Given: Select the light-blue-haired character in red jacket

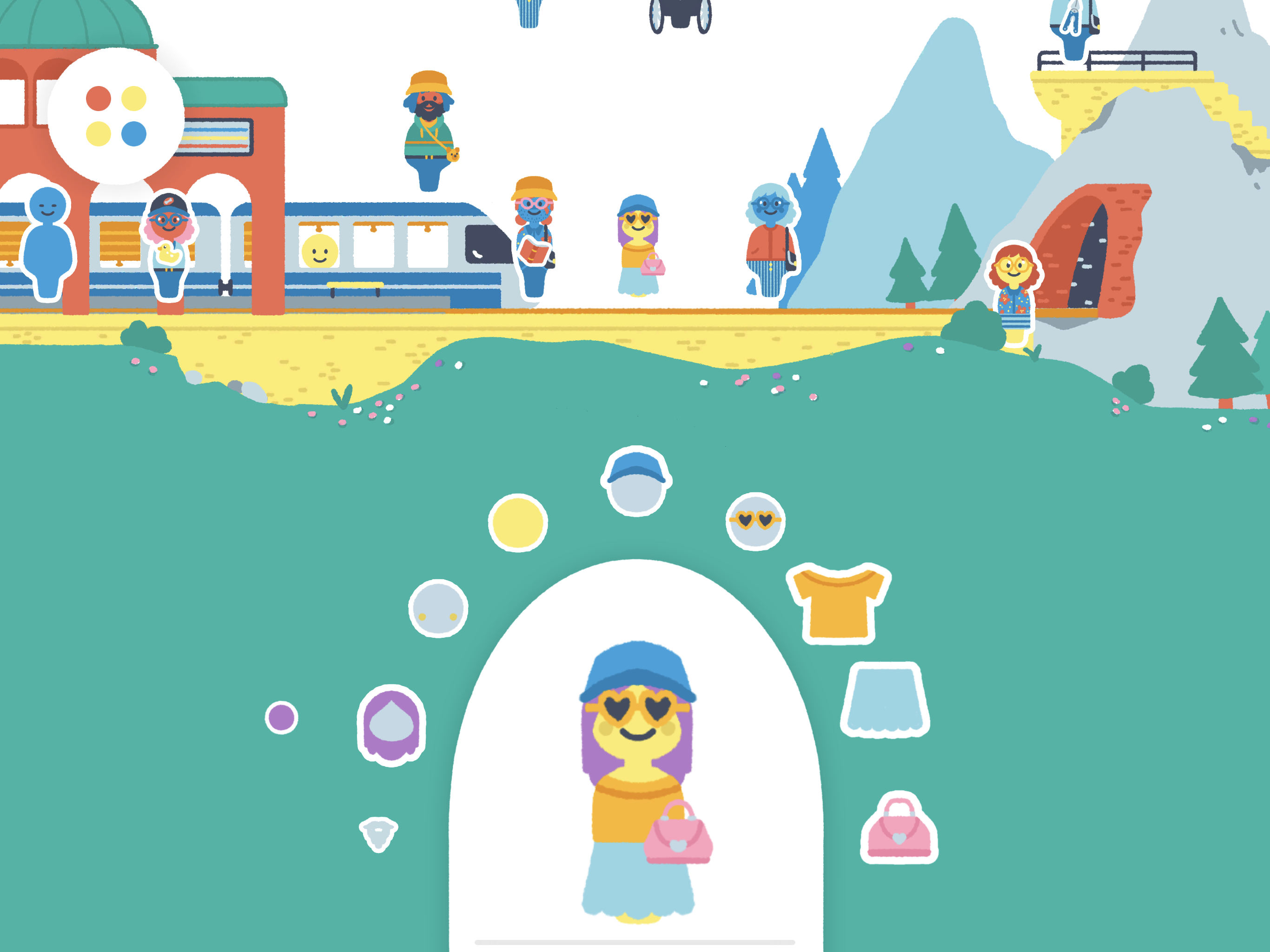Looking at the screenshot, I should [770, 239].
